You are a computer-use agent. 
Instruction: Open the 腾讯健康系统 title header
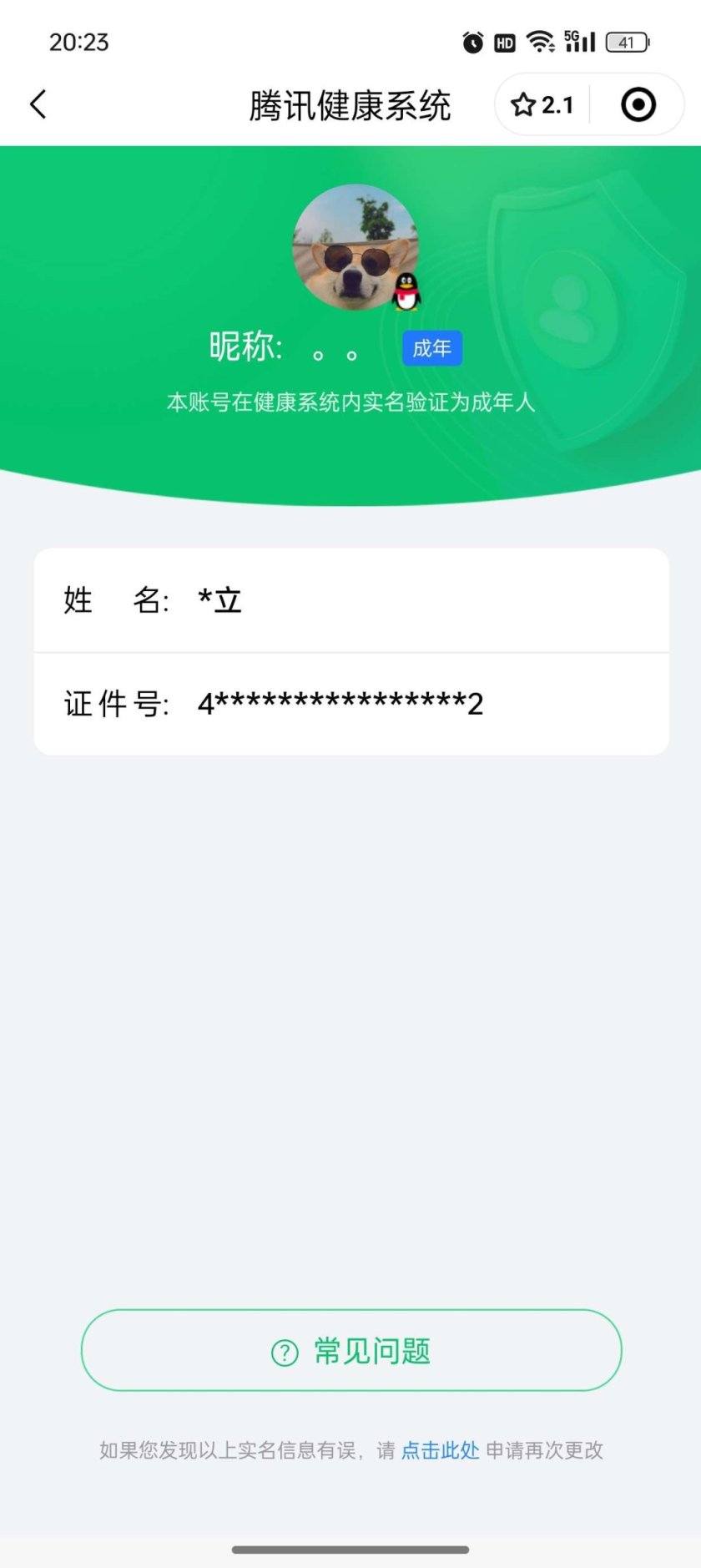350,104
